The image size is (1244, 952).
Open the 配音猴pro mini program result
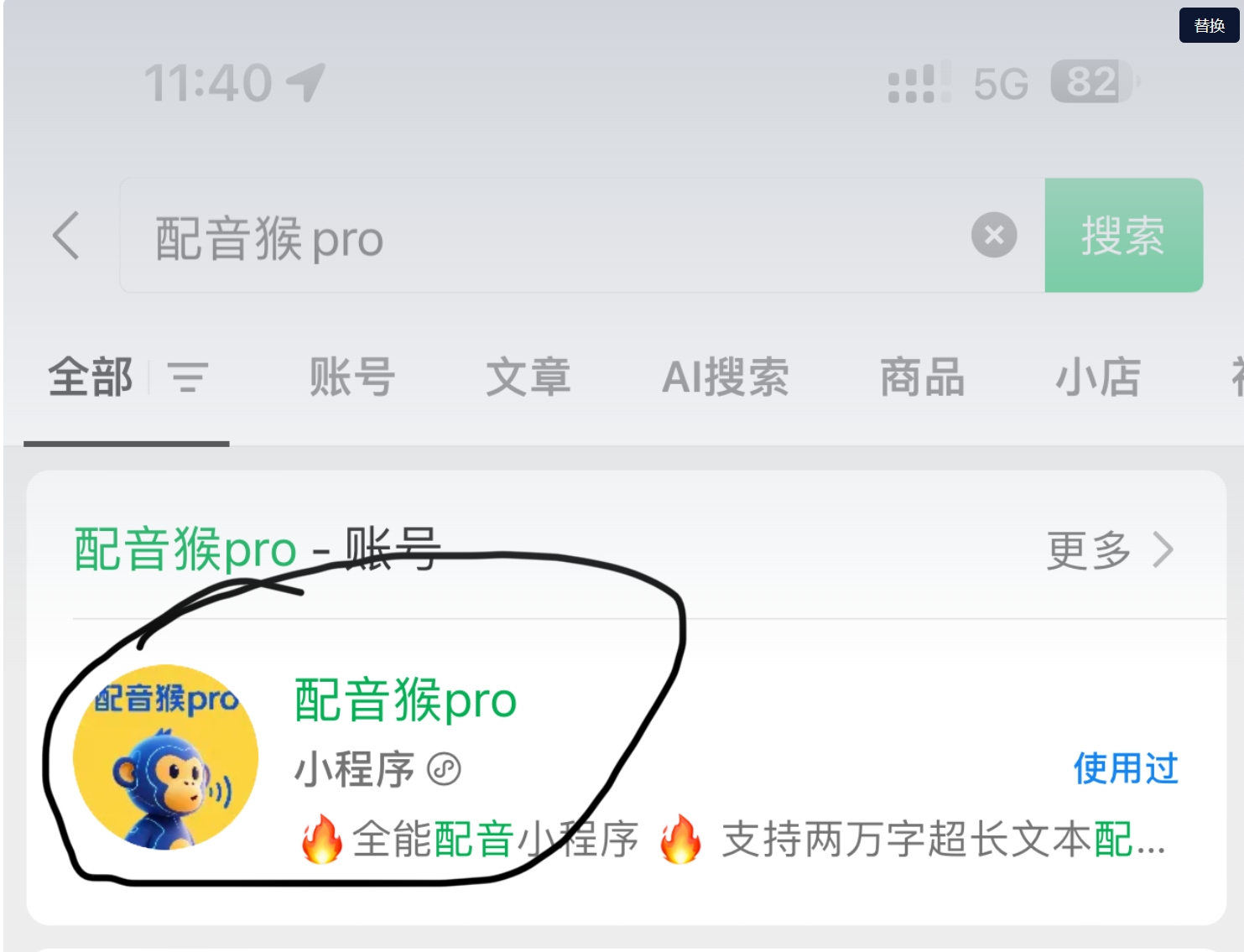pos(405,700)
